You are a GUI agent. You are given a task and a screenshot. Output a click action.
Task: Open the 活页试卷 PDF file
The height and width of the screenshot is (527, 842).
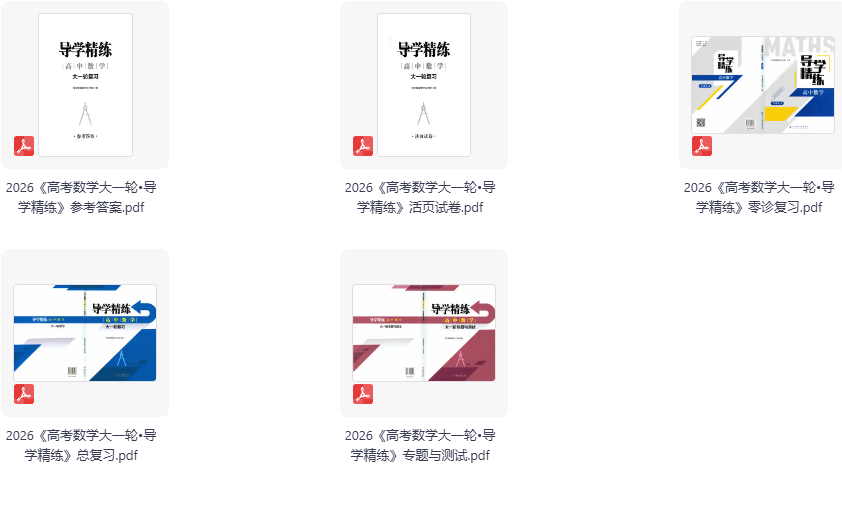(x=423, y=85)
